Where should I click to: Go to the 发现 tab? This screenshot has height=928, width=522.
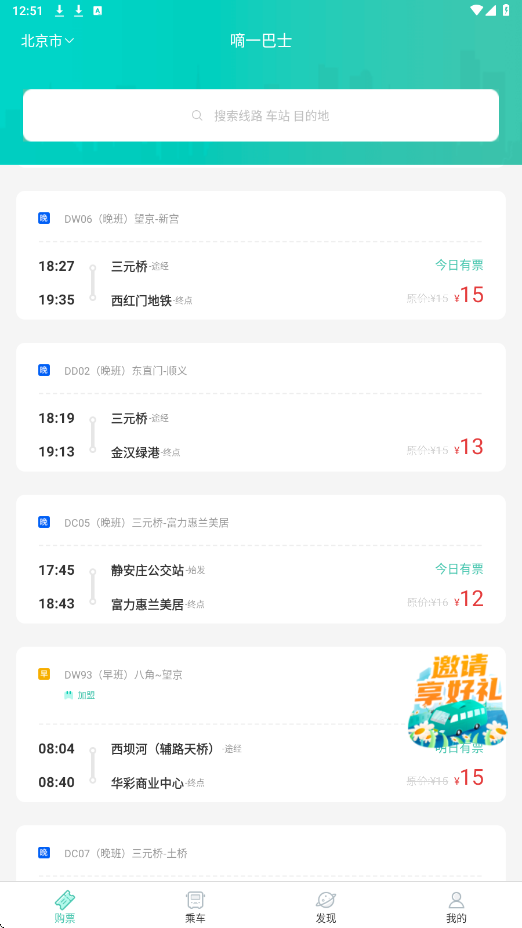tap(326, 906)
